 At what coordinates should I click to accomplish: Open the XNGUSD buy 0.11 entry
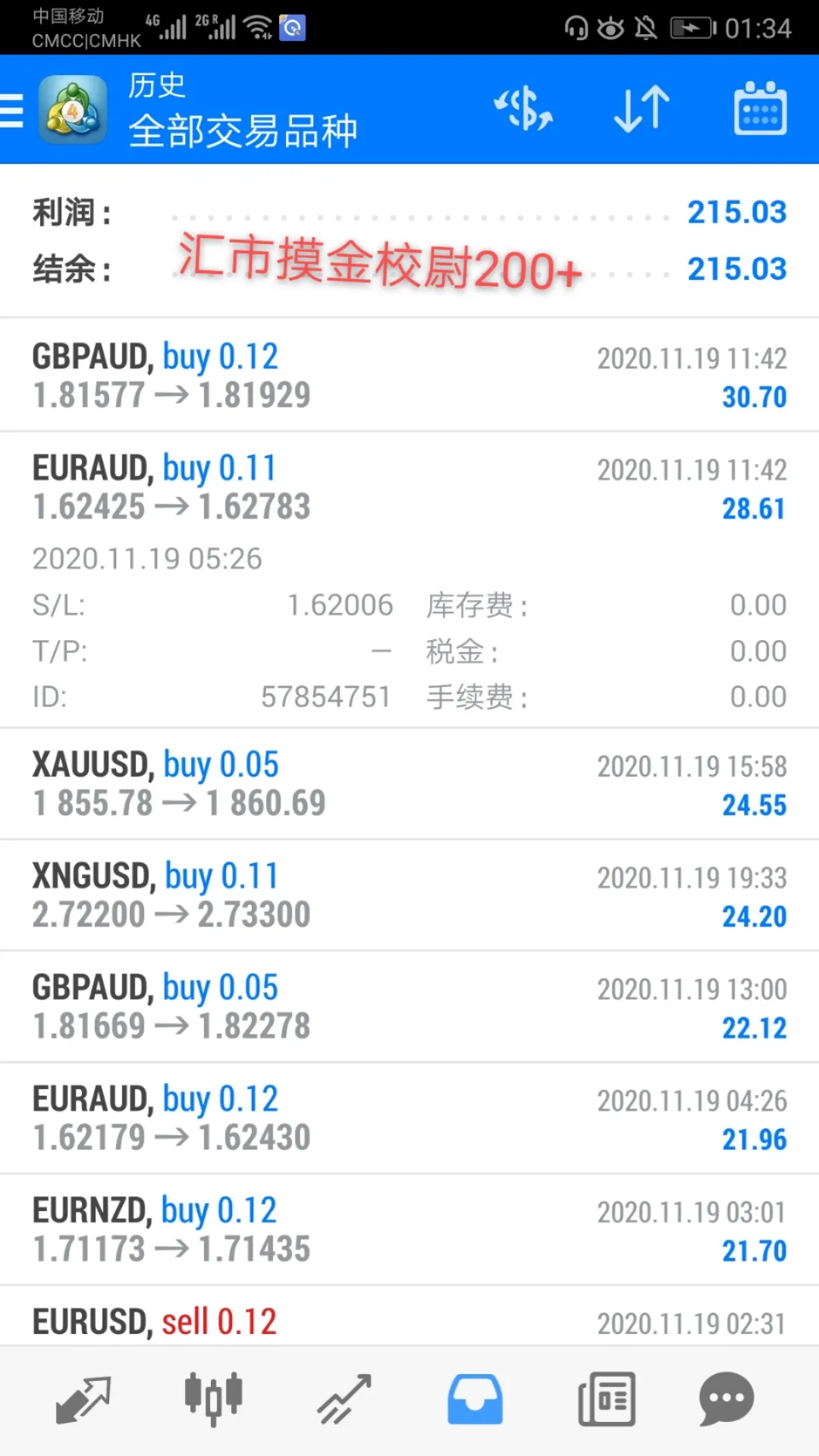(409, 895)
